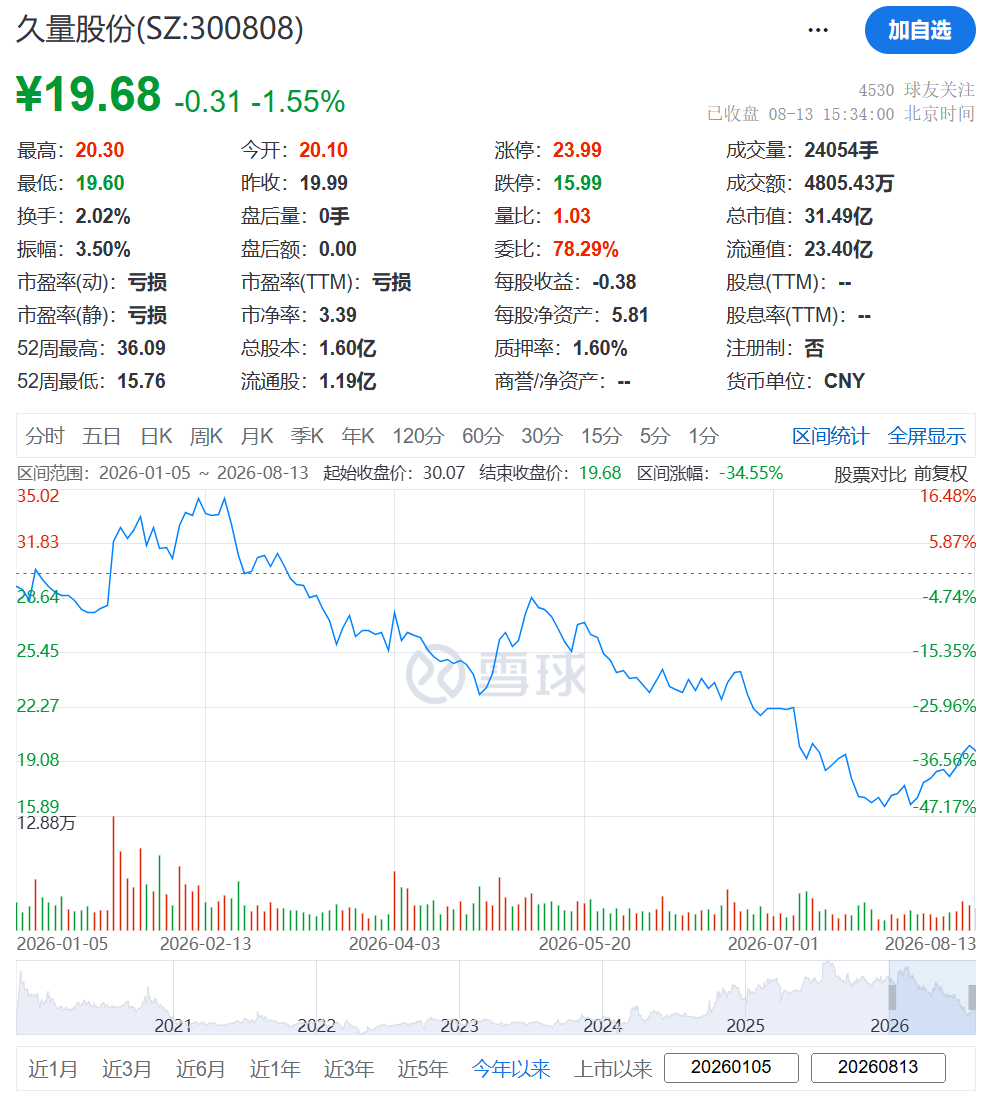Change the 前复权 price adjustment option
Image resolution: width=1003 pixels, height=1099 pixels.
941,475
